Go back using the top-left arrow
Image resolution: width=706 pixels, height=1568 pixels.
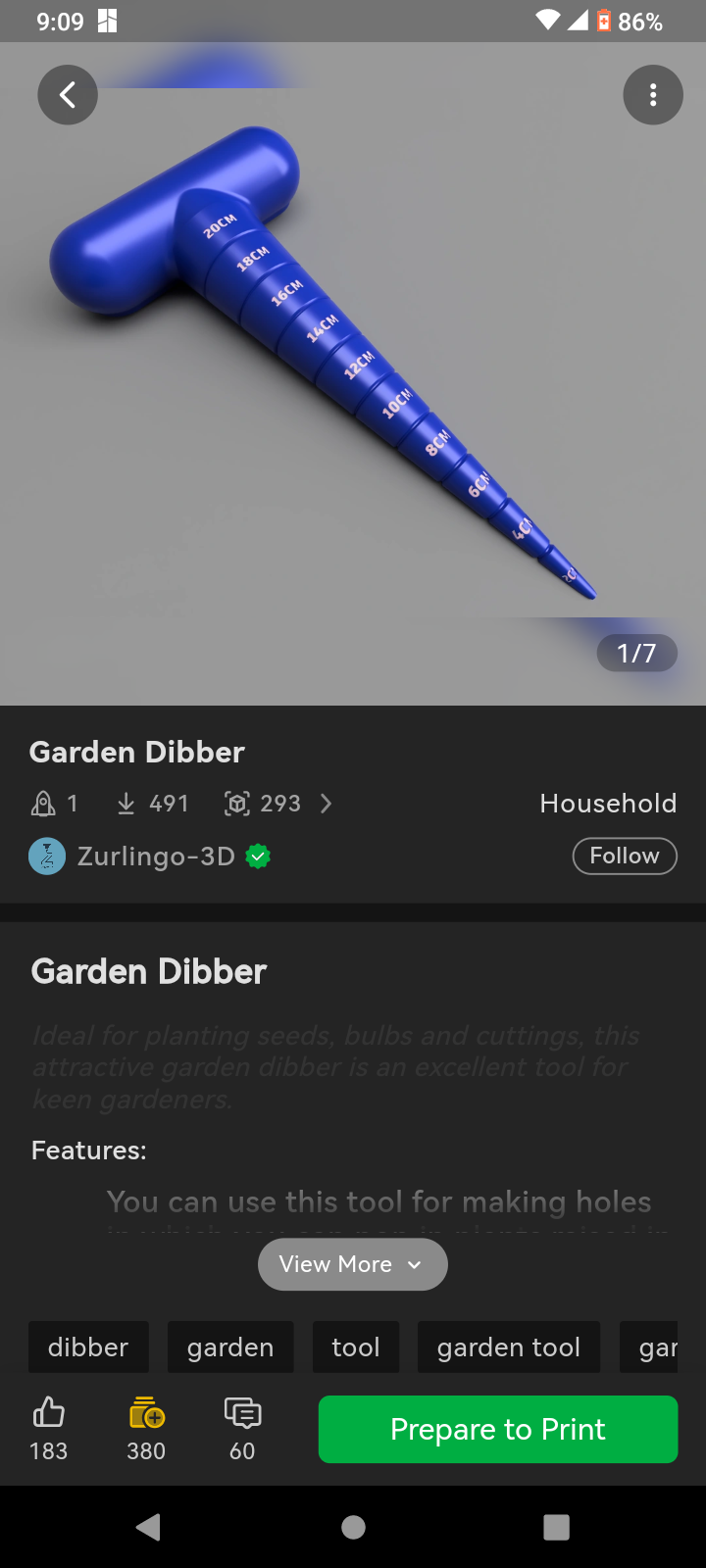68,95
